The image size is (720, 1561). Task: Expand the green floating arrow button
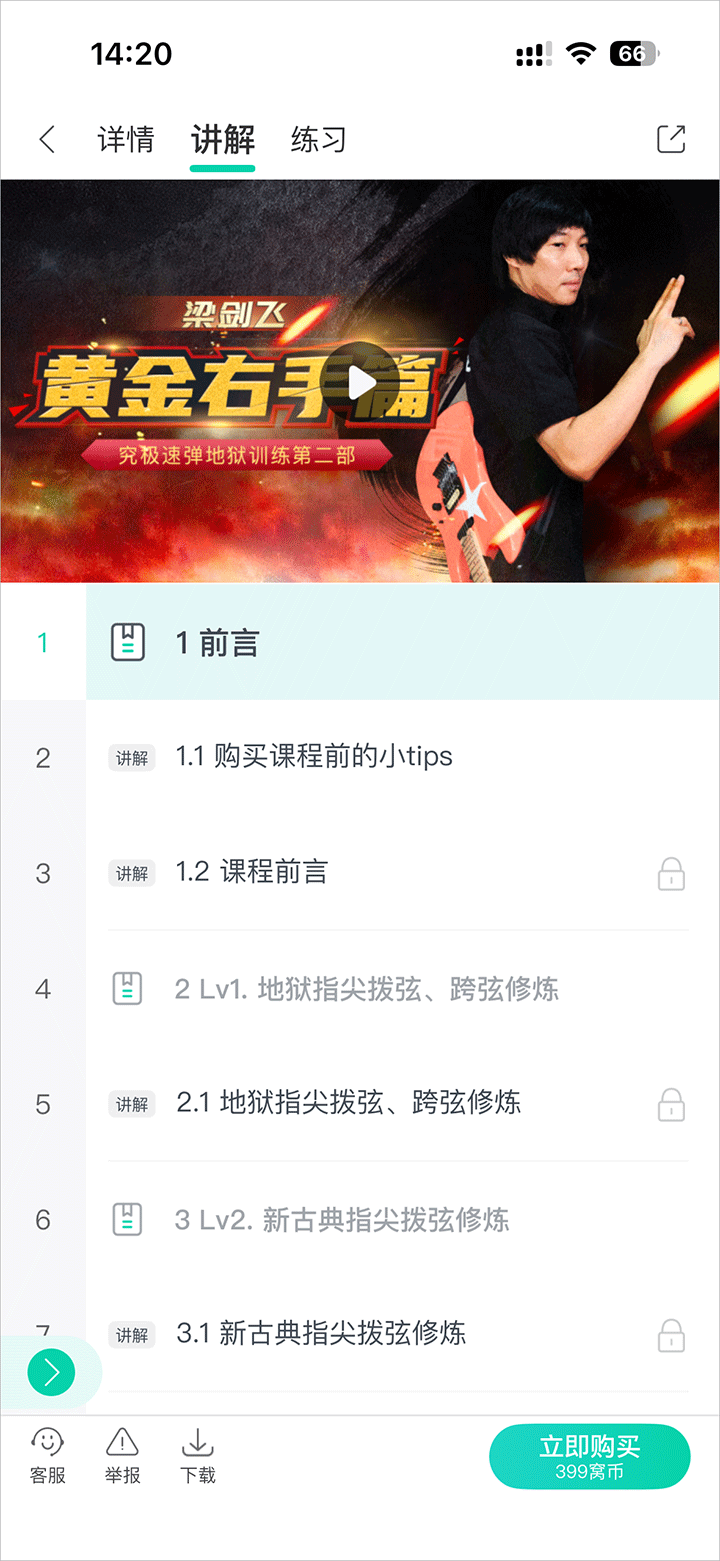click(x=51, y=1372)
